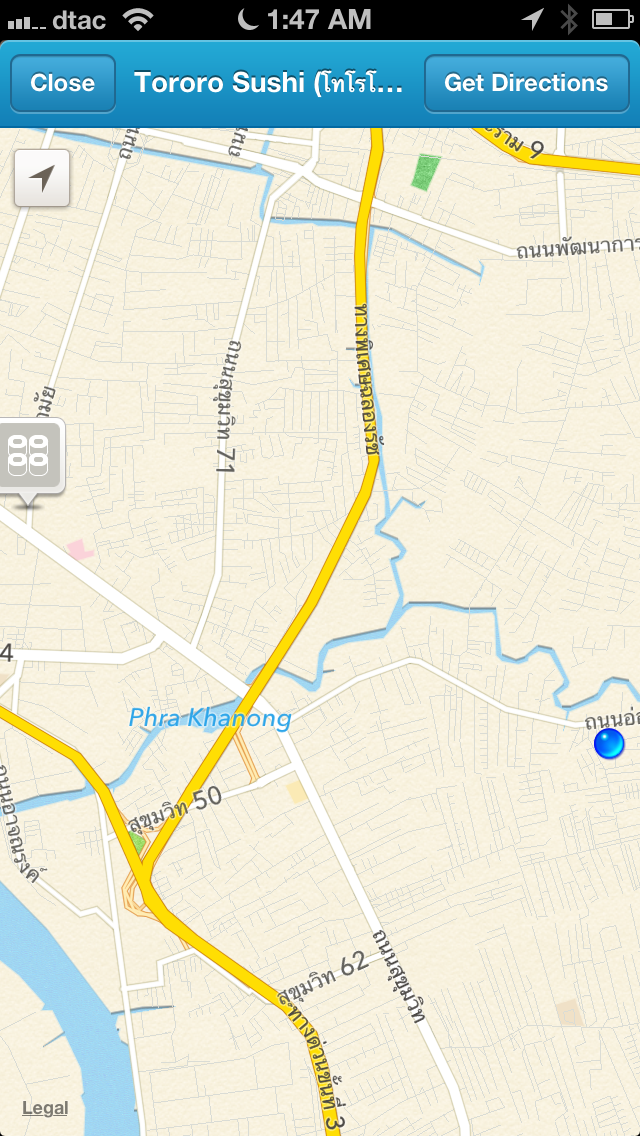Tap the blue current location dot

pos(608,744)
